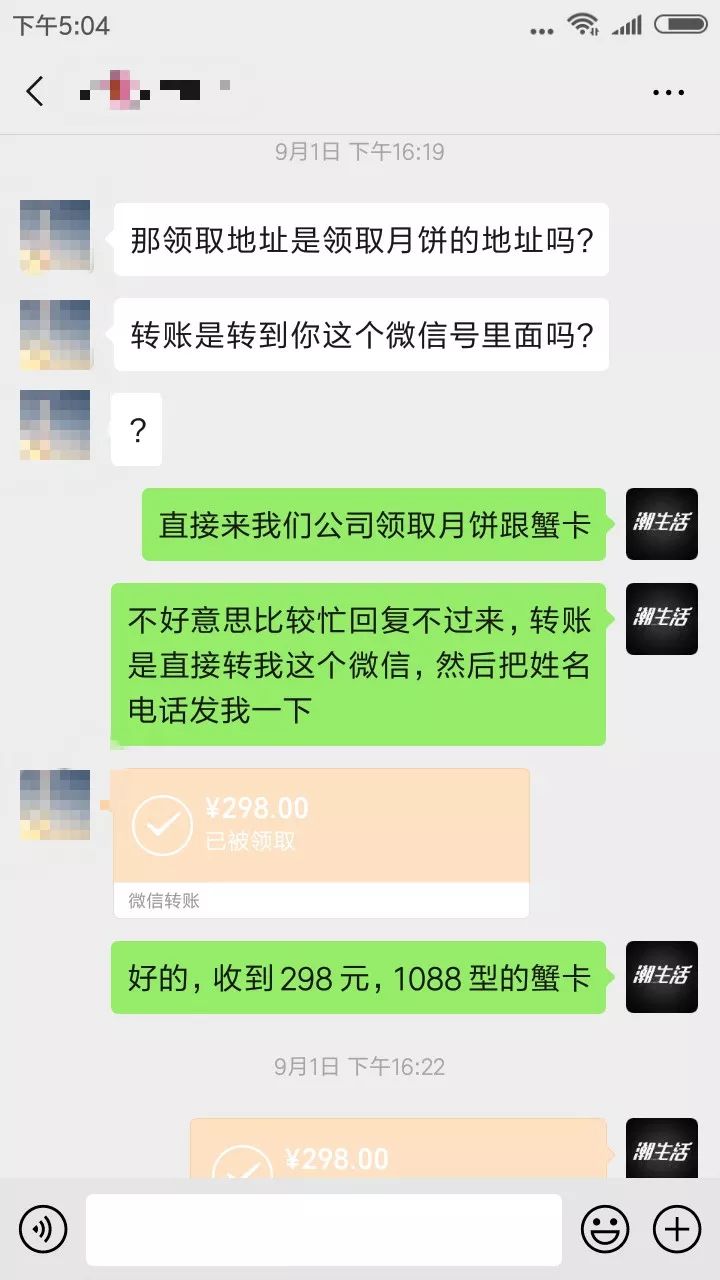720x1280 pixels.
Task: View profile via avatar beside 直接来我们公司领取月饼跟蟹卡
Action: [661, 523]
